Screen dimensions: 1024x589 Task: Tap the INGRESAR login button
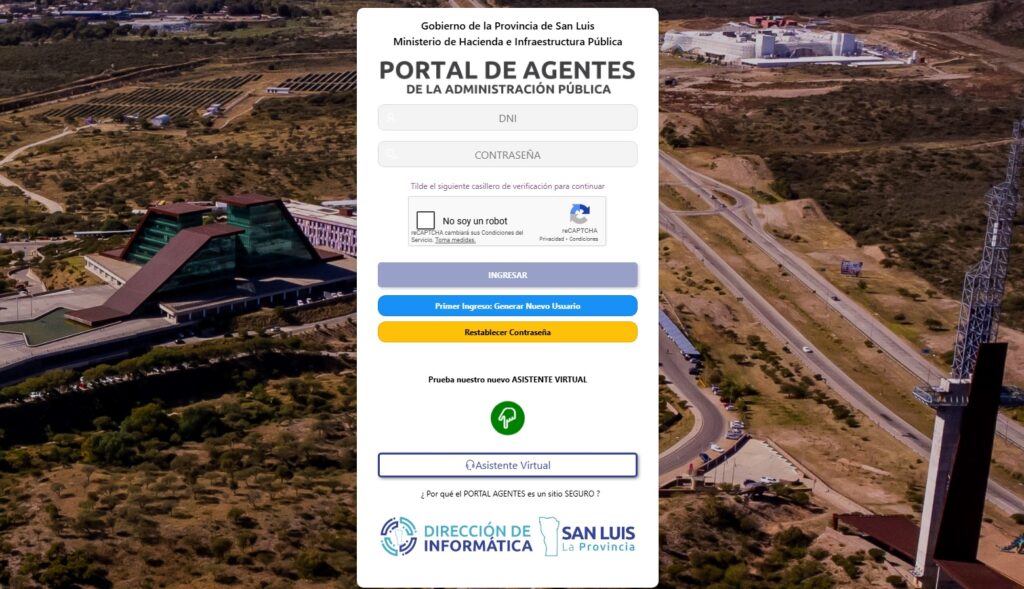click(x=507, y=275)
